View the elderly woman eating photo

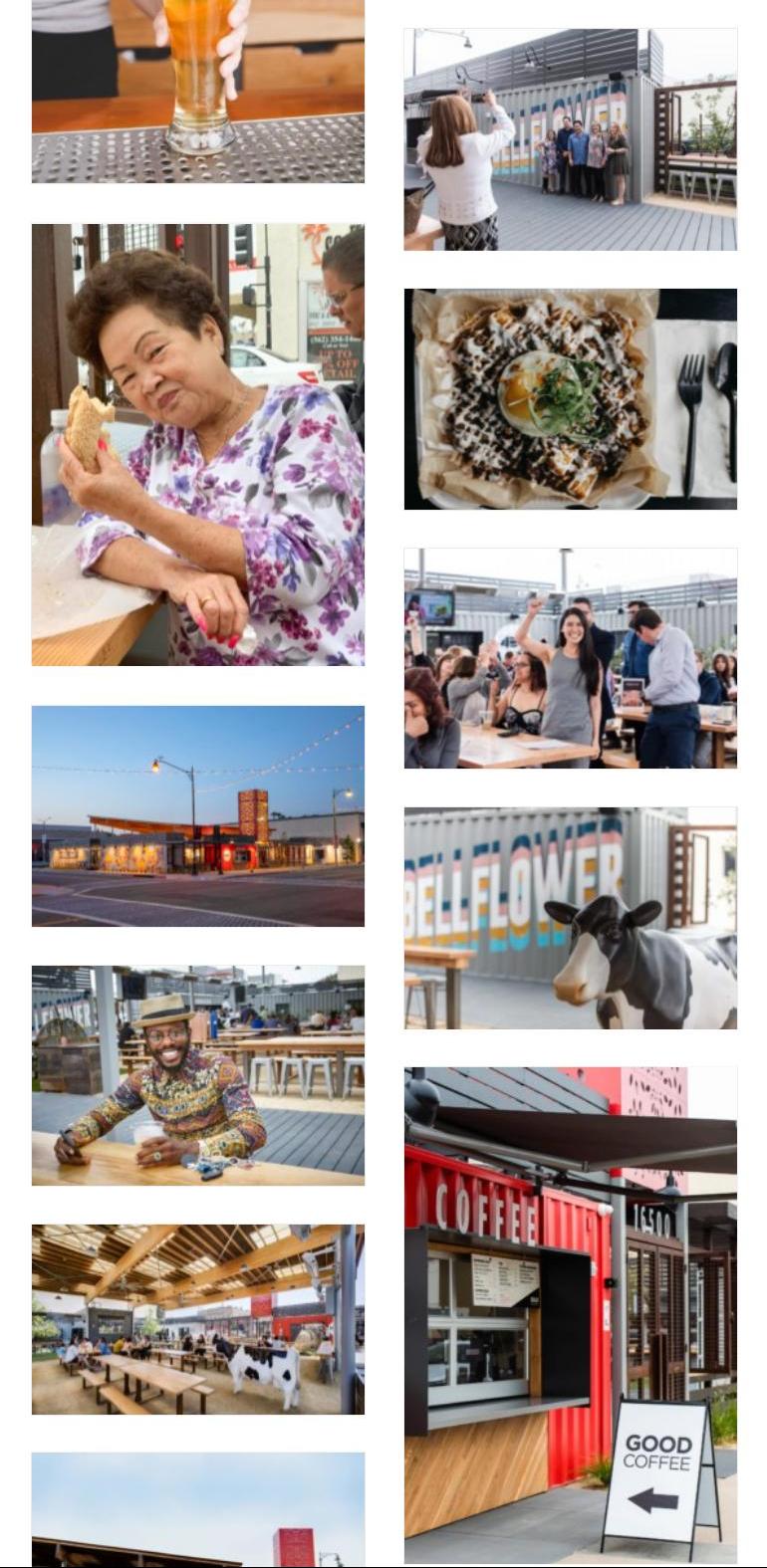[197, 444]
